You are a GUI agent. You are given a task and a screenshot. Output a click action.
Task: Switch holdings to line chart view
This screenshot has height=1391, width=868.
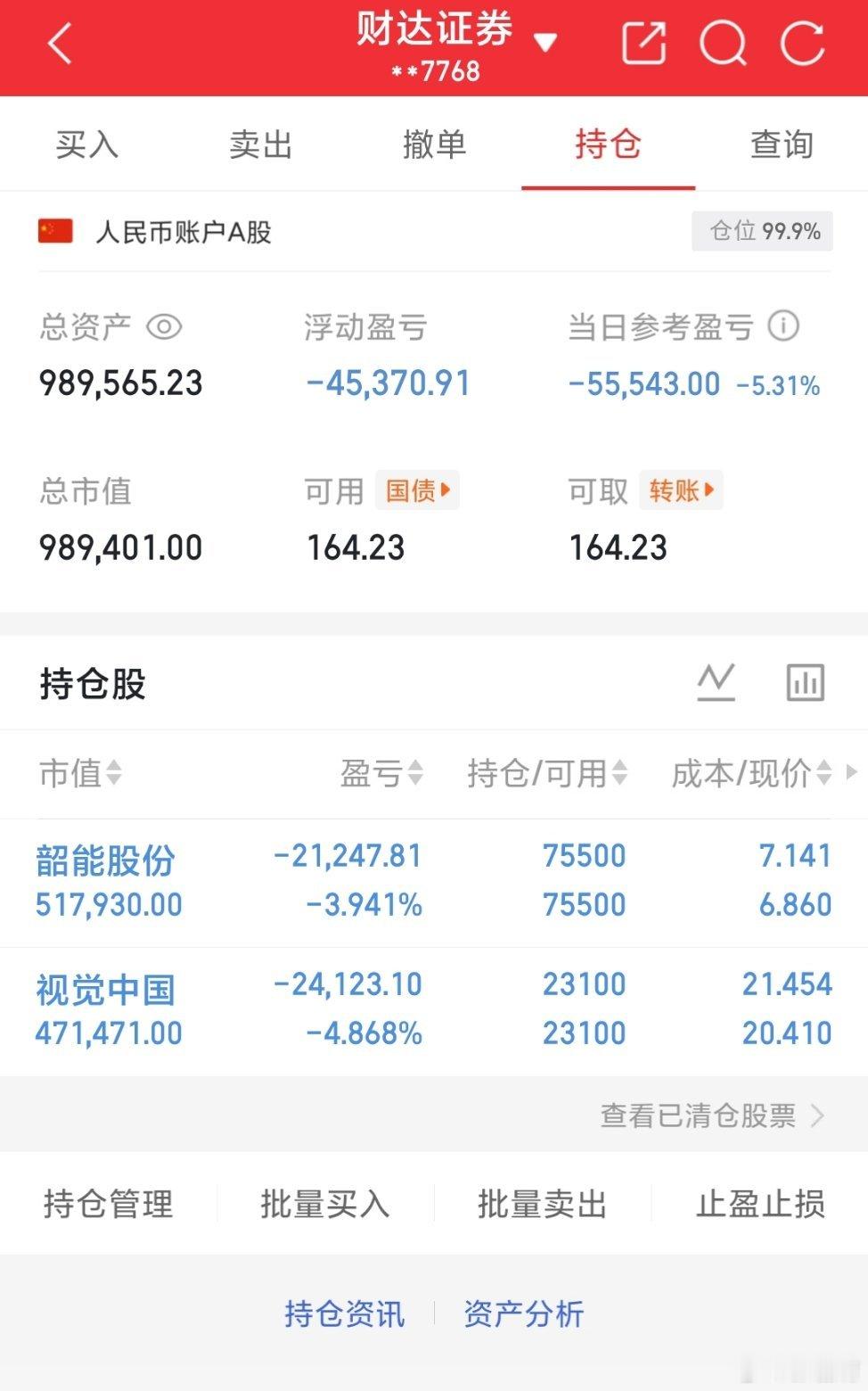click(715, 682)
